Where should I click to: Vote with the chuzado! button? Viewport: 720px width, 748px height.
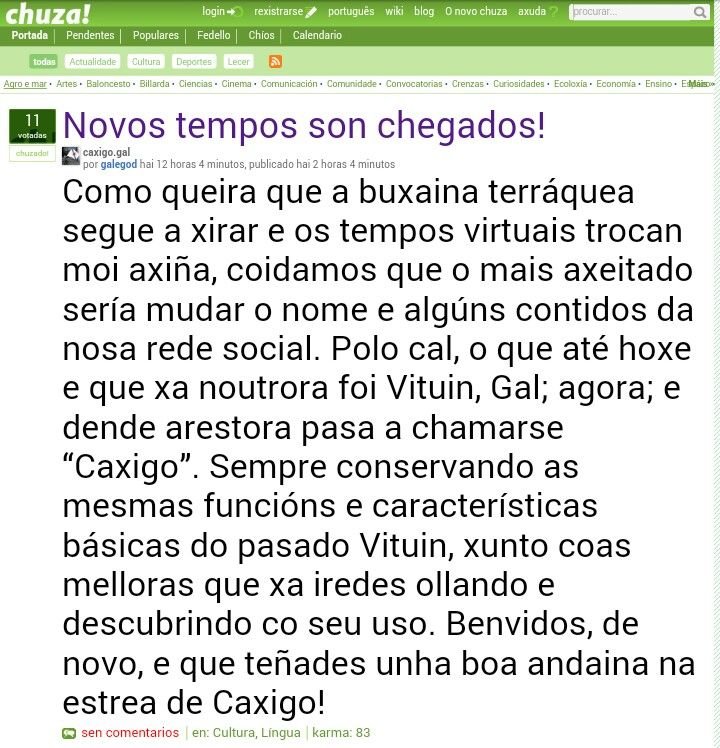32,153
